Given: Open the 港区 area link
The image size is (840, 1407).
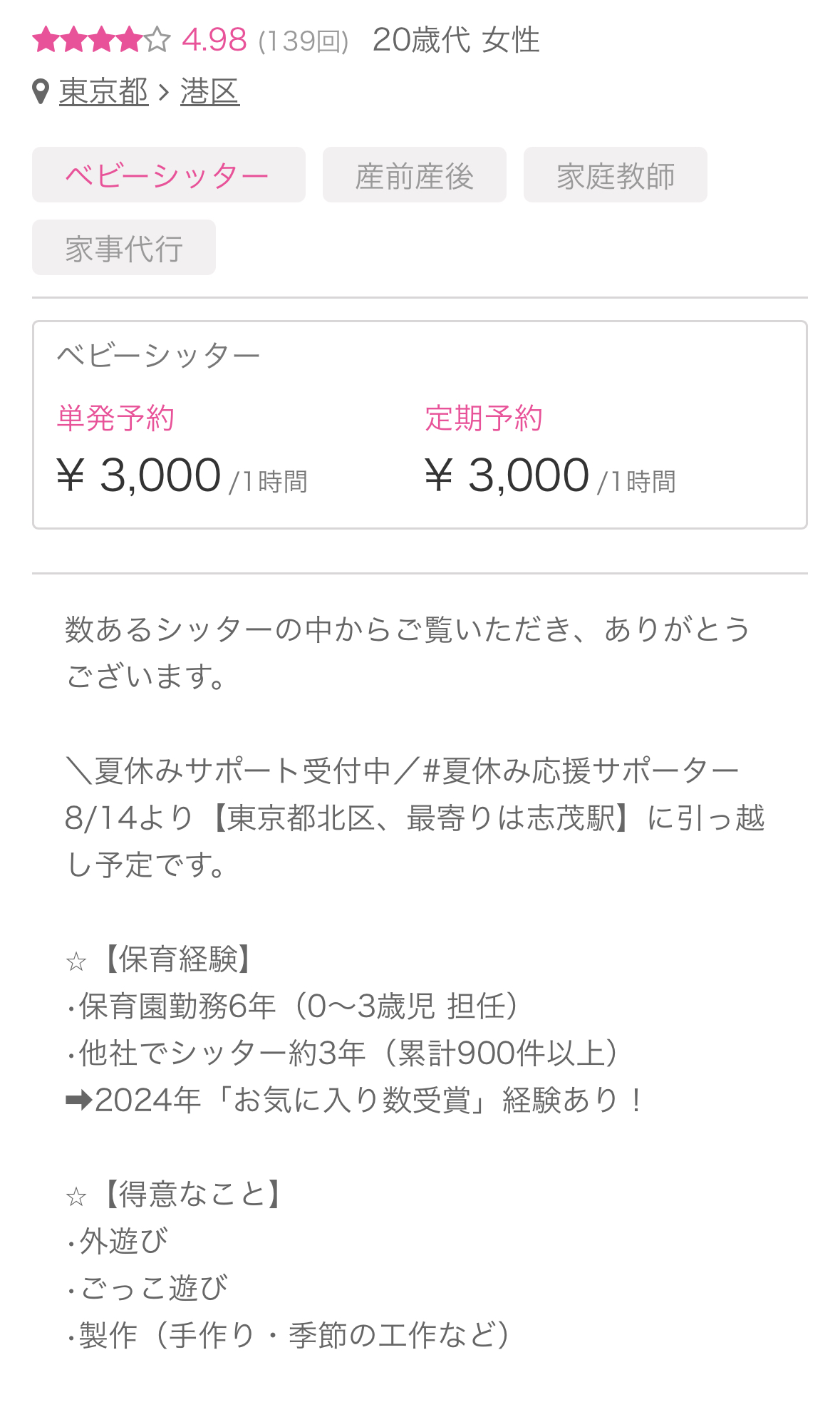Looking at the screenshot, I should click(x=209, y=92).
